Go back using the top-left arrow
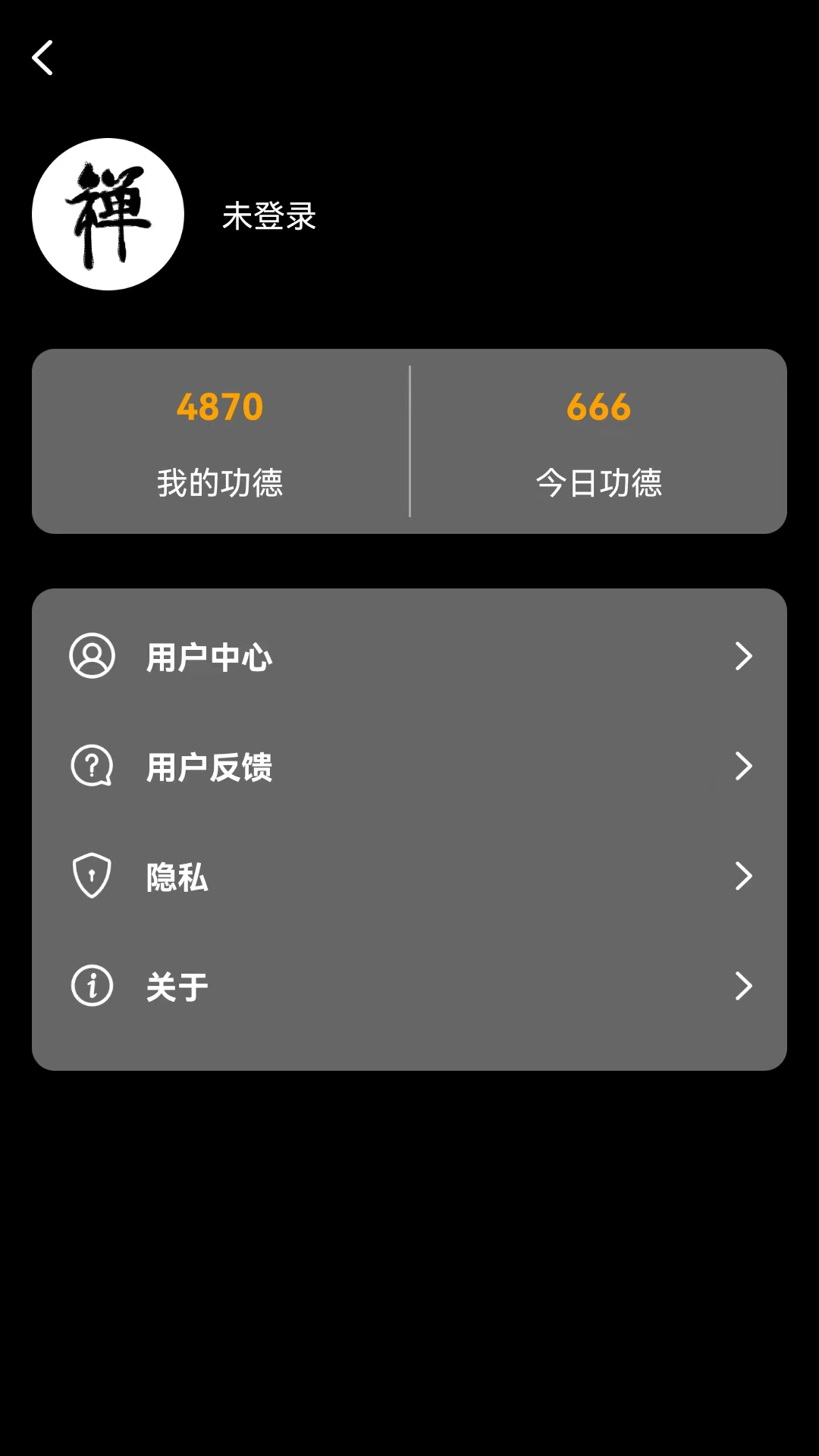Screen dimensions: 819x1456 pyautogui.click(x=42, y=58)
